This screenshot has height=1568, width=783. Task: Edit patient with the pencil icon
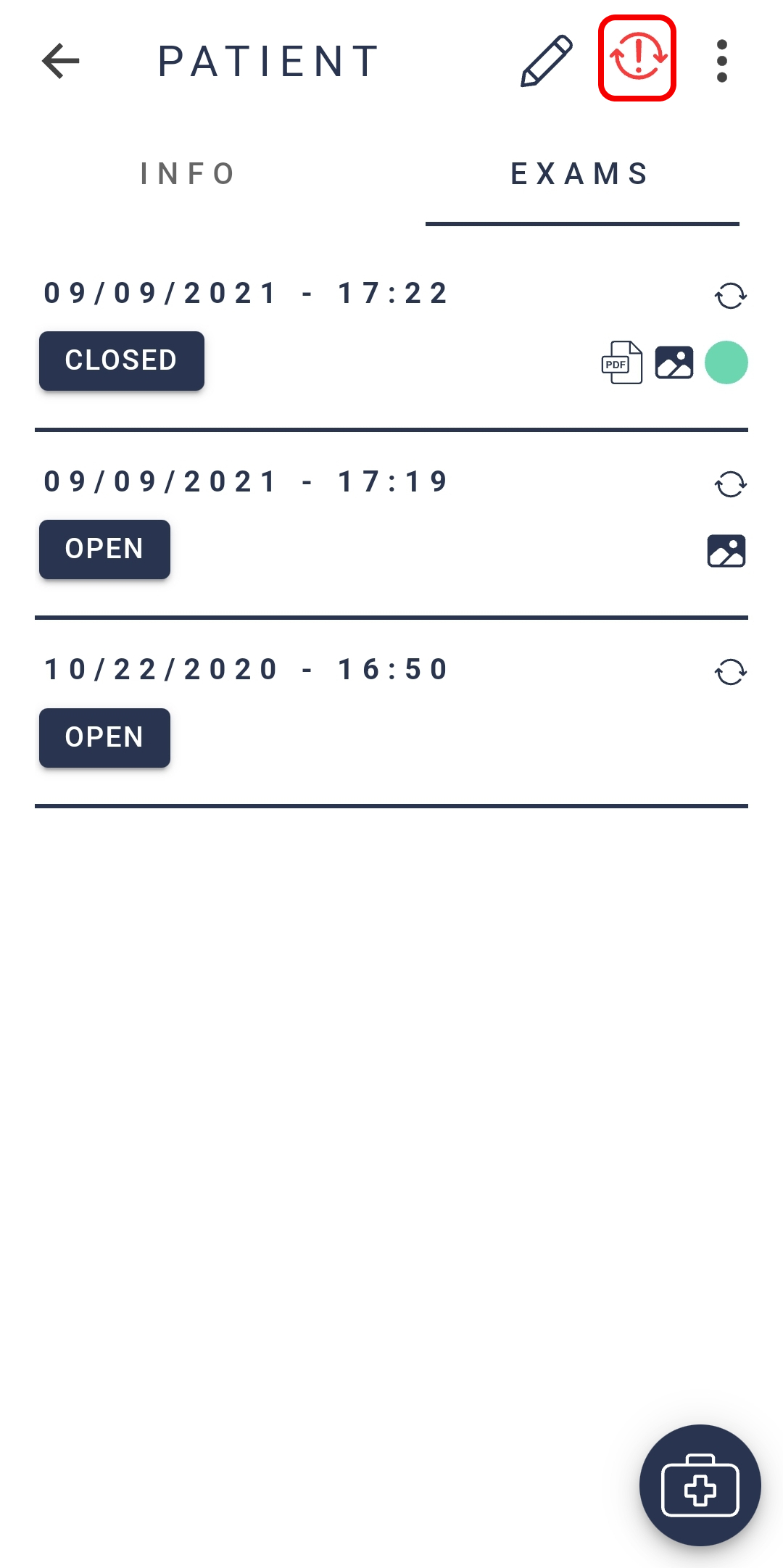(547, 61)
